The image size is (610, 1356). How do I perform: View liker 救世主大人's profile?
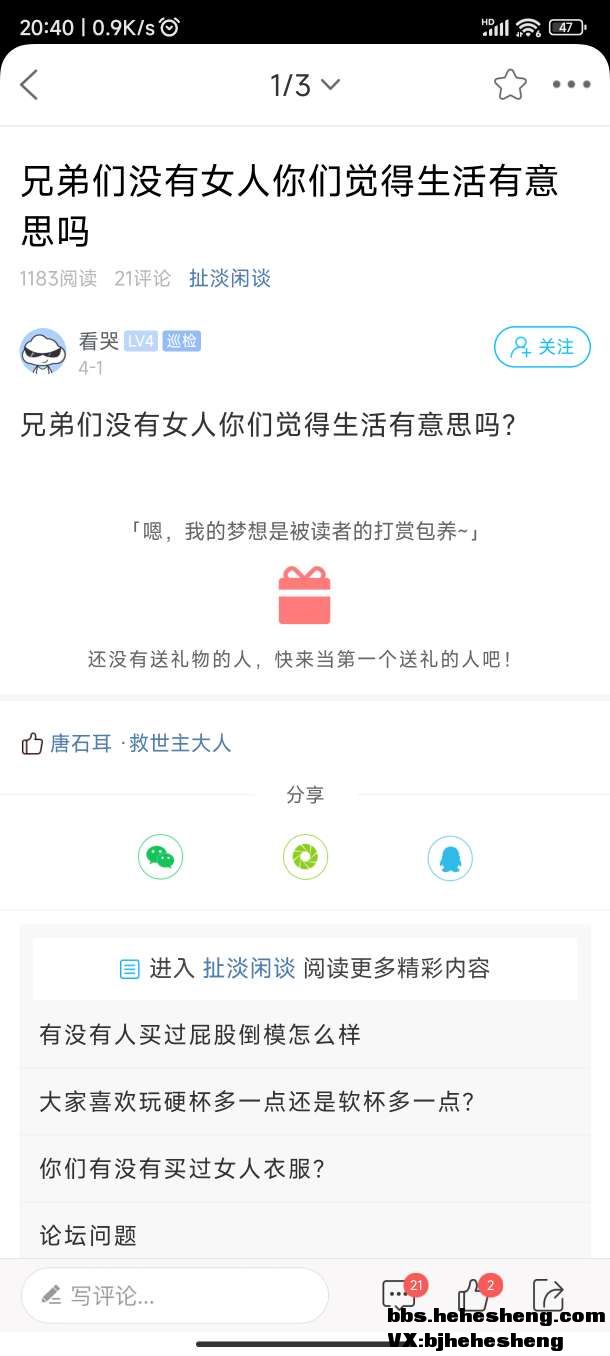click(x=180, y=743)
